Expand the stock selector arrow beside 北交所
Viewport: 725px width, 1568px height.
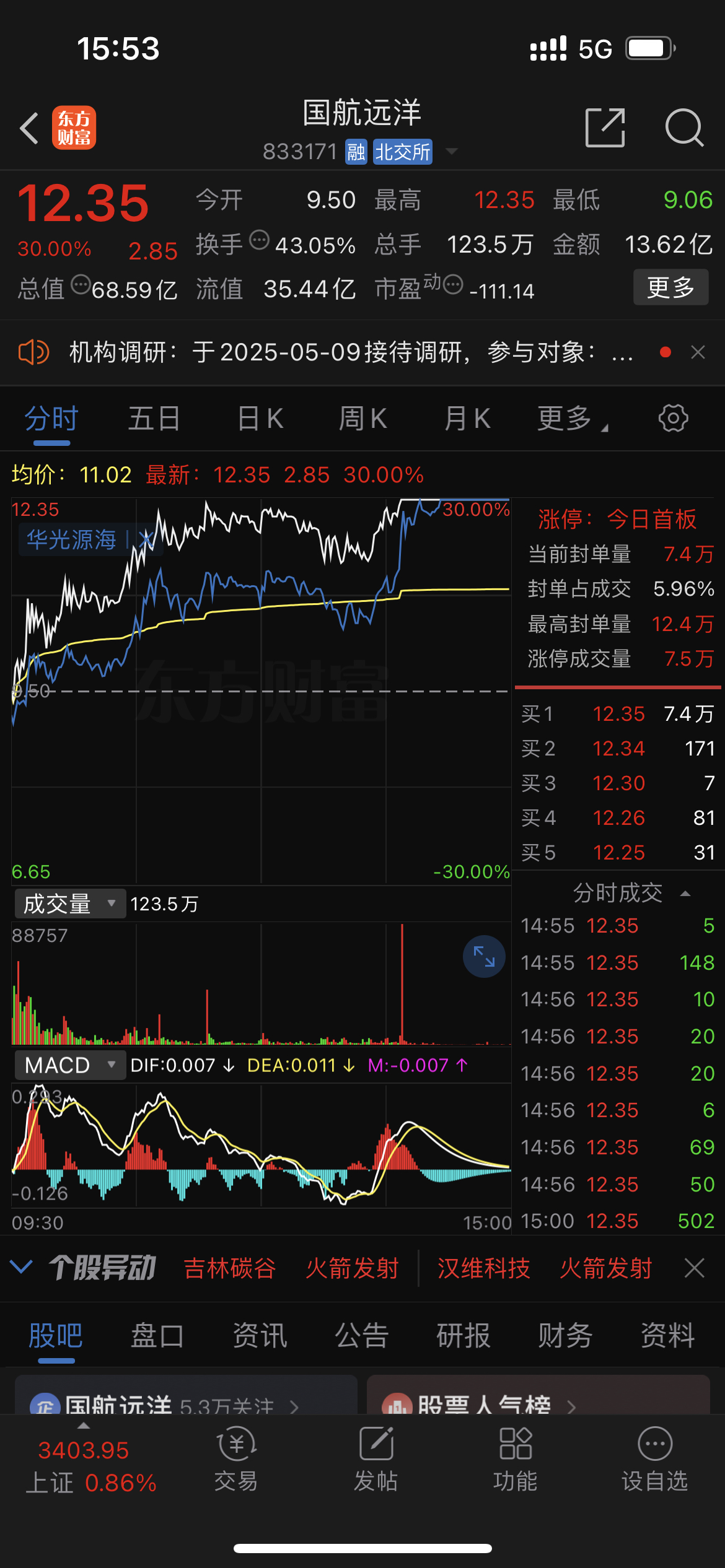[452, 150]
